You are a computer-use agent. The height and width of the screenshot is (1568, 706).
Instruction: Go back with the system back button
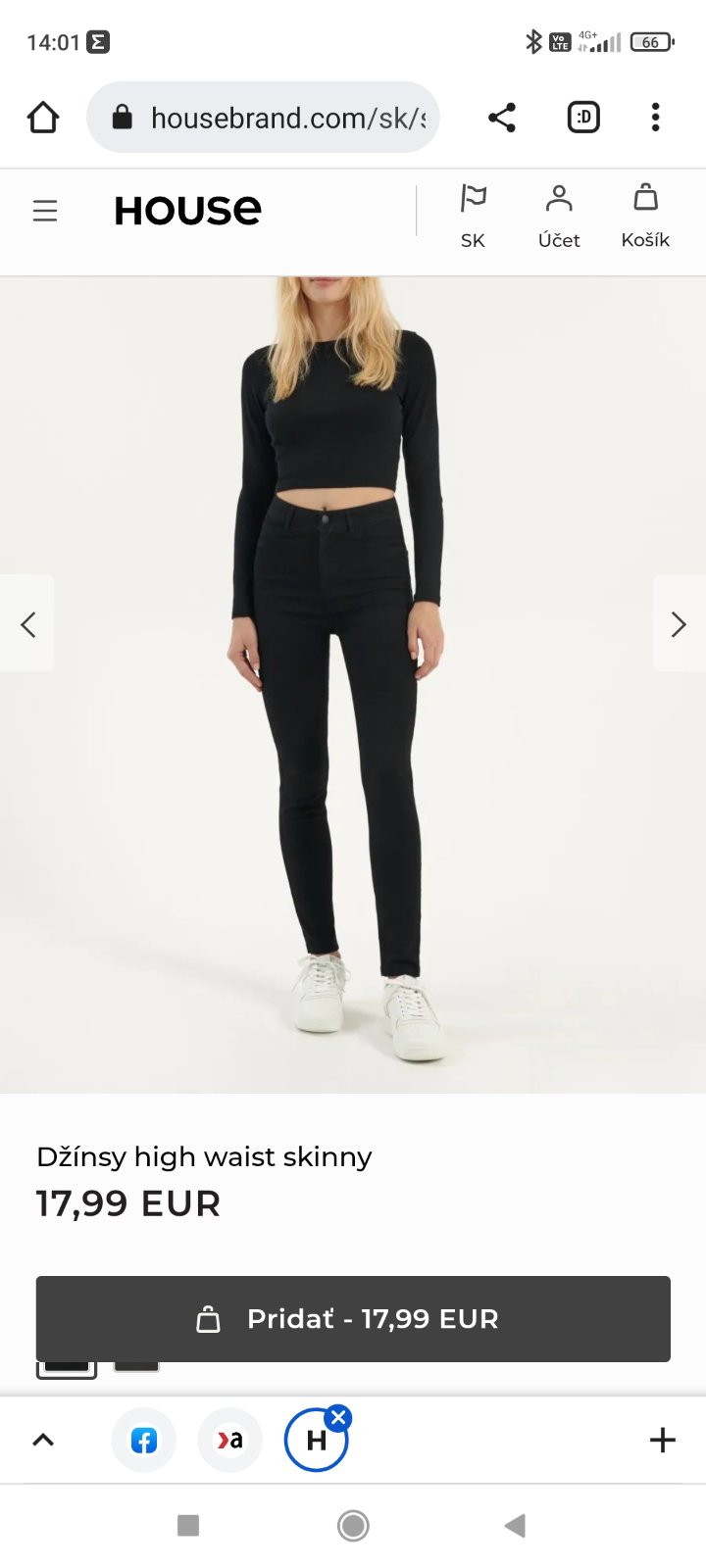click(515, 1525)
